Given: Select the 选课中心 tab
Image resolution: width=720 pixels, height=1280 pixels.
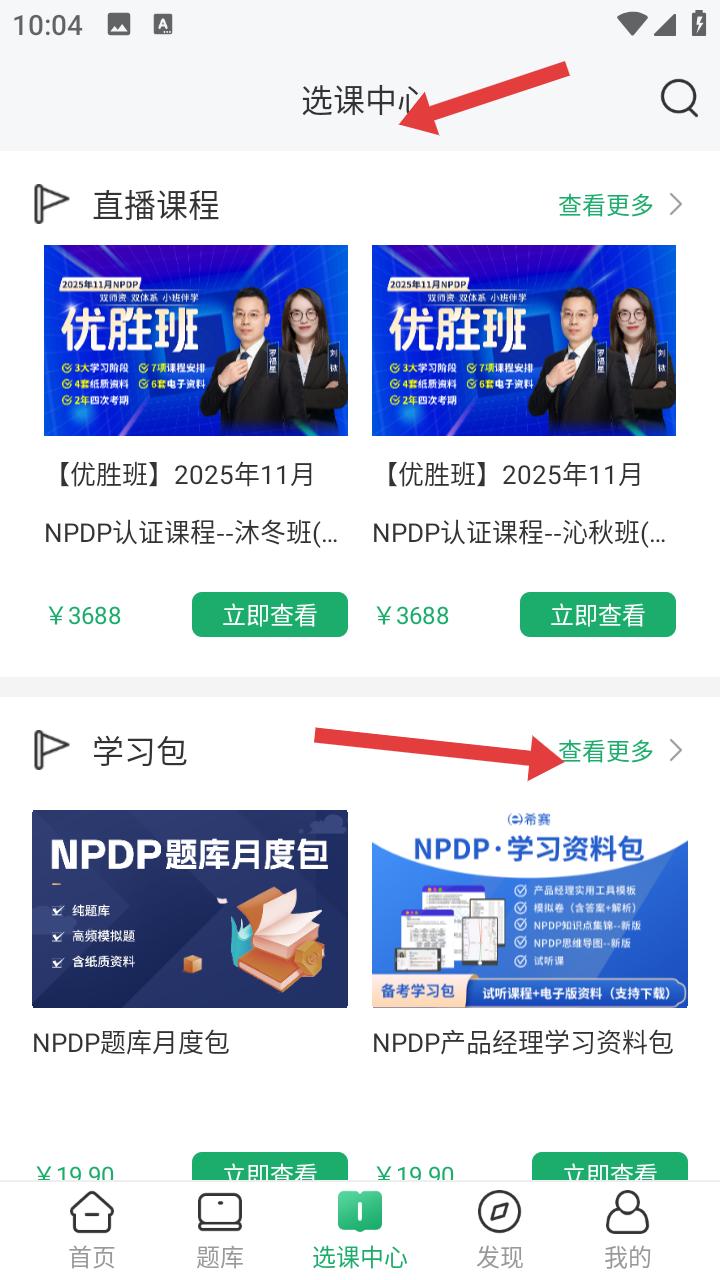Looking at the screenshot, I should [x=360, y=1230].
